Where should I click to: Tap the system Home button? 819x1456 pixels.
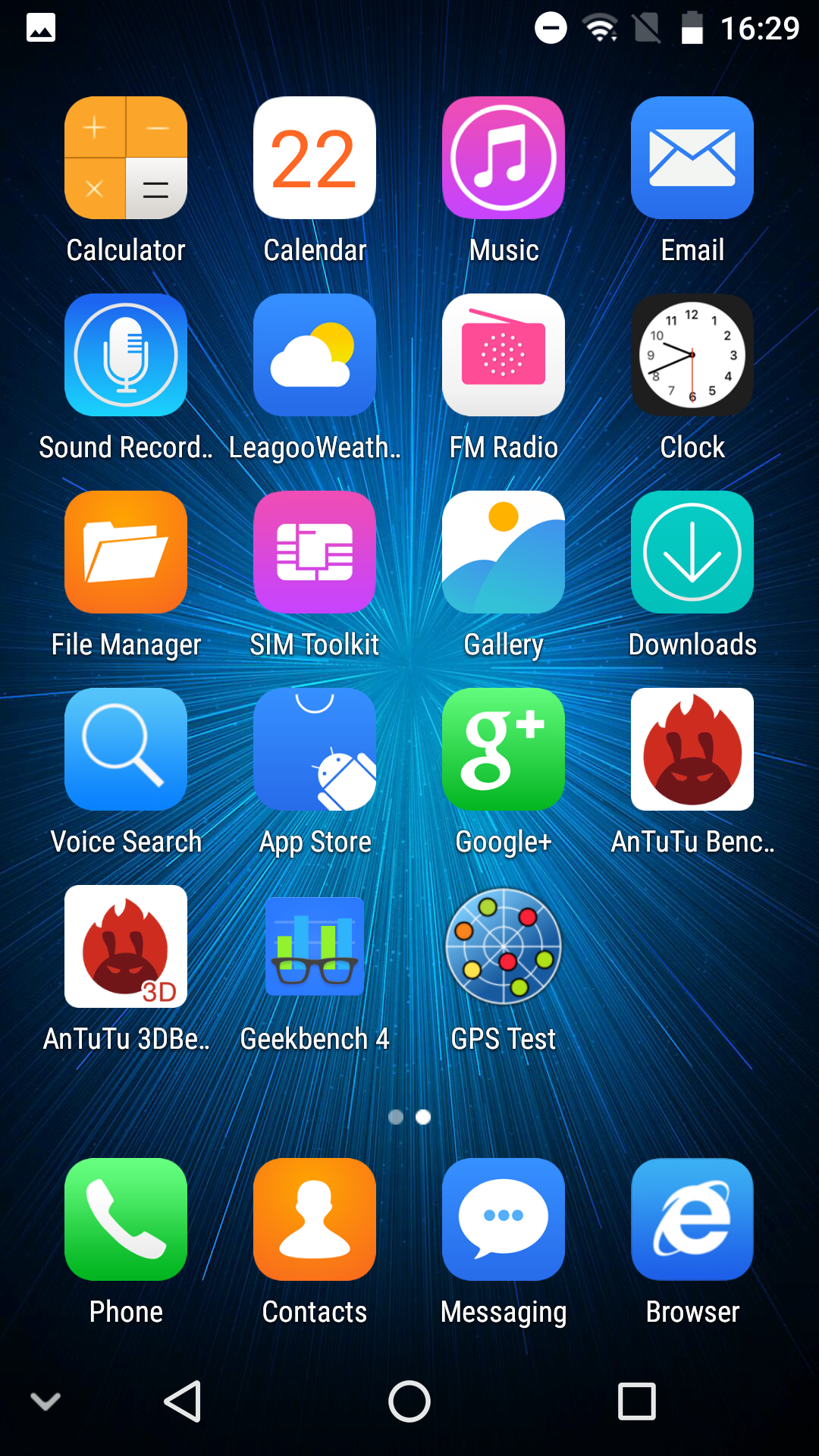point(409,1401)
